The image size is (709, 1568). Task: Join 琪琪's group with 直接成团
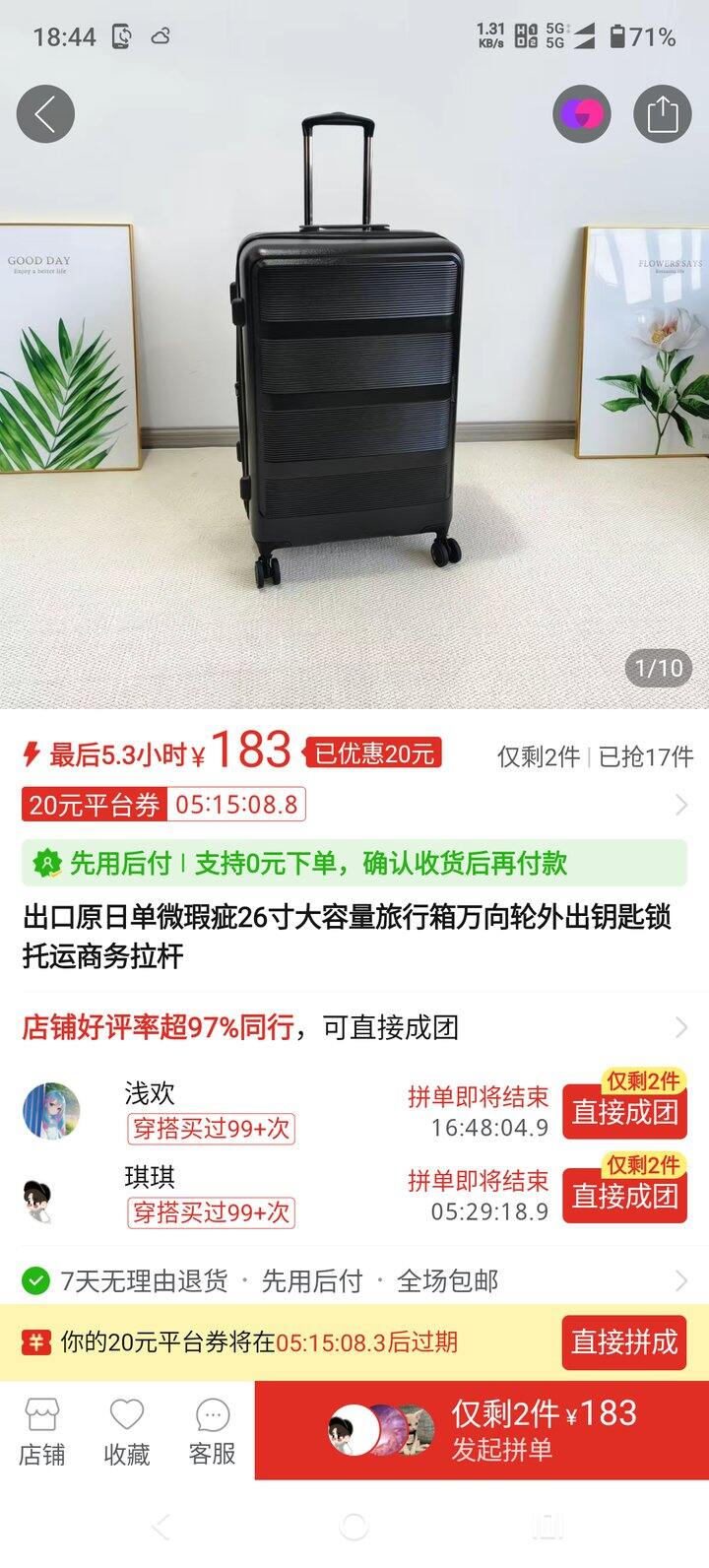[624, 1196]
